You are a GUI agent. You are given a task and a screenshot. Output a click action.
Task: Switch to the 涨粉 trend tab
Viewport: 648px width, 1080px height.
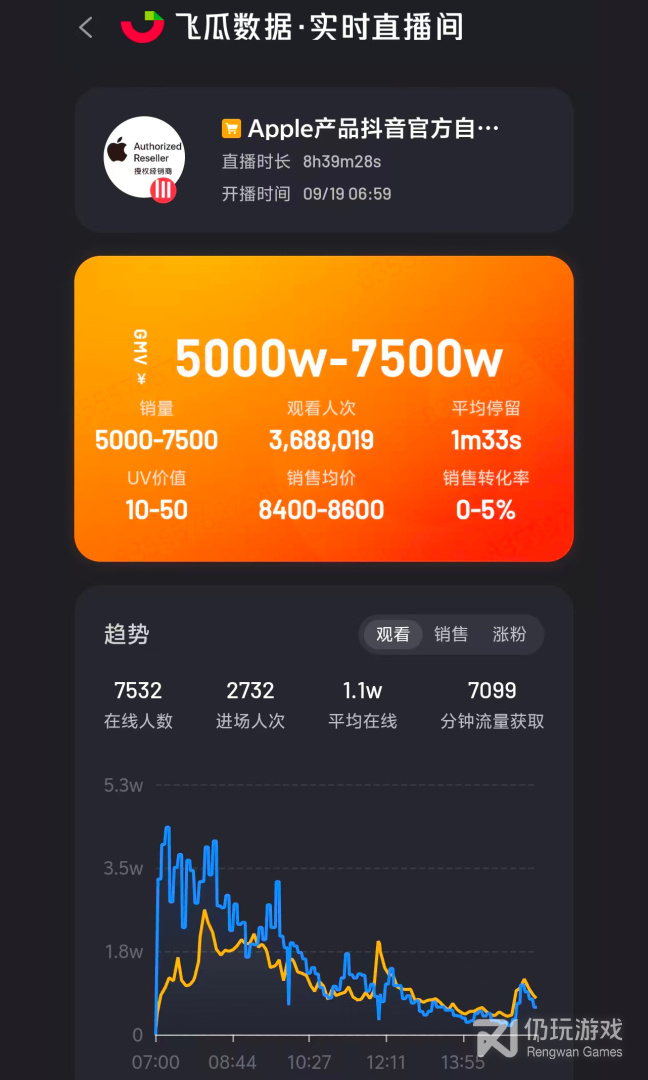509,634
